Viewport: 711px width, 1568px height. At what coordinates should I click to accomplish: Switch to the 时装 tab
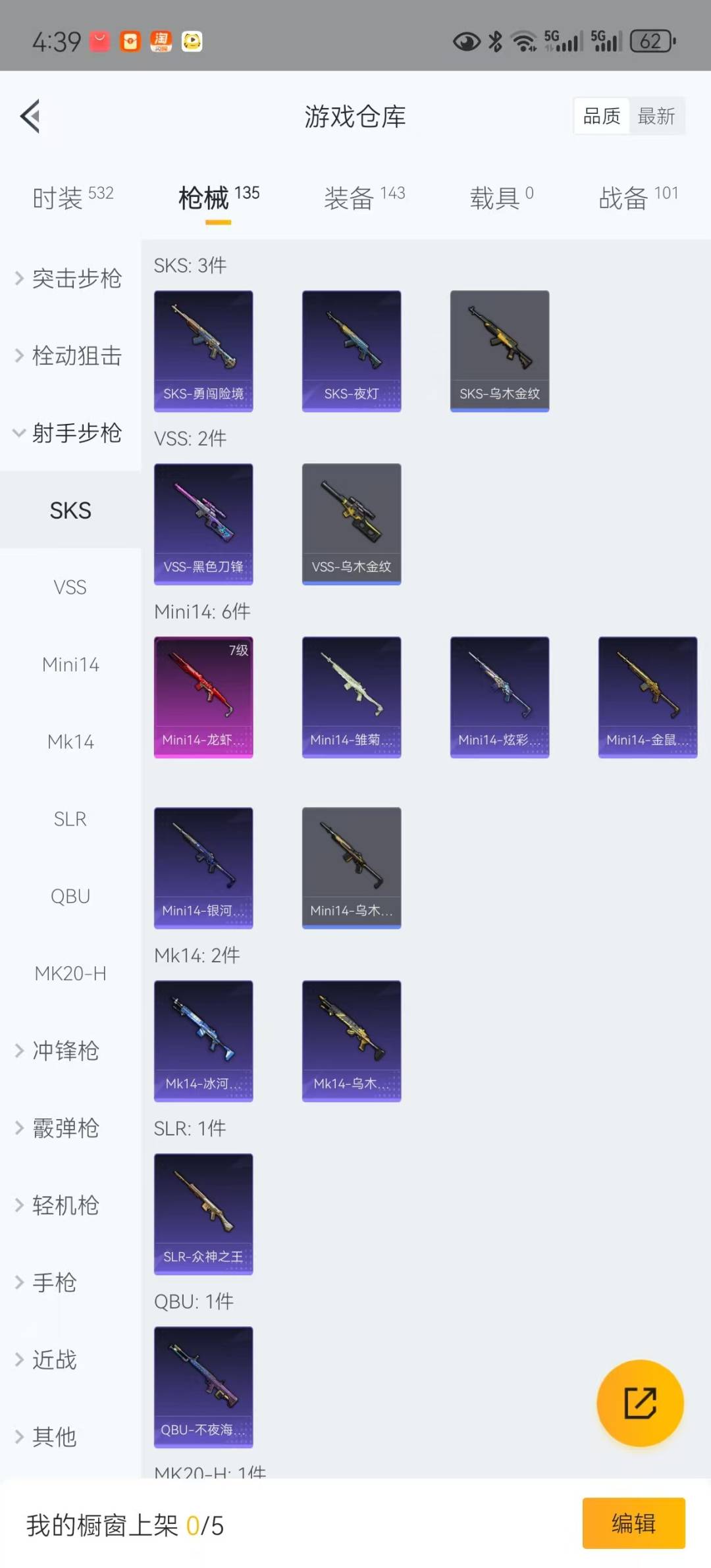72,197
